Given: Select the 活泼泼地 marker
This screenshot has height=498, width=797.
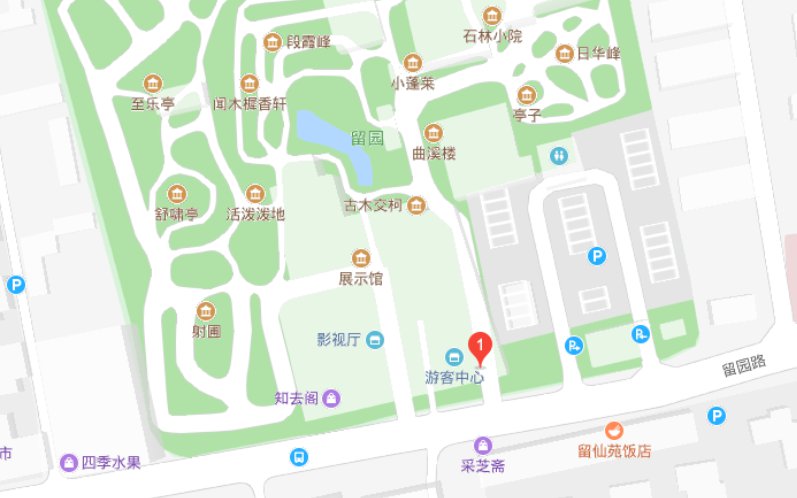Looking at the screenshot, I should point(255,193).
